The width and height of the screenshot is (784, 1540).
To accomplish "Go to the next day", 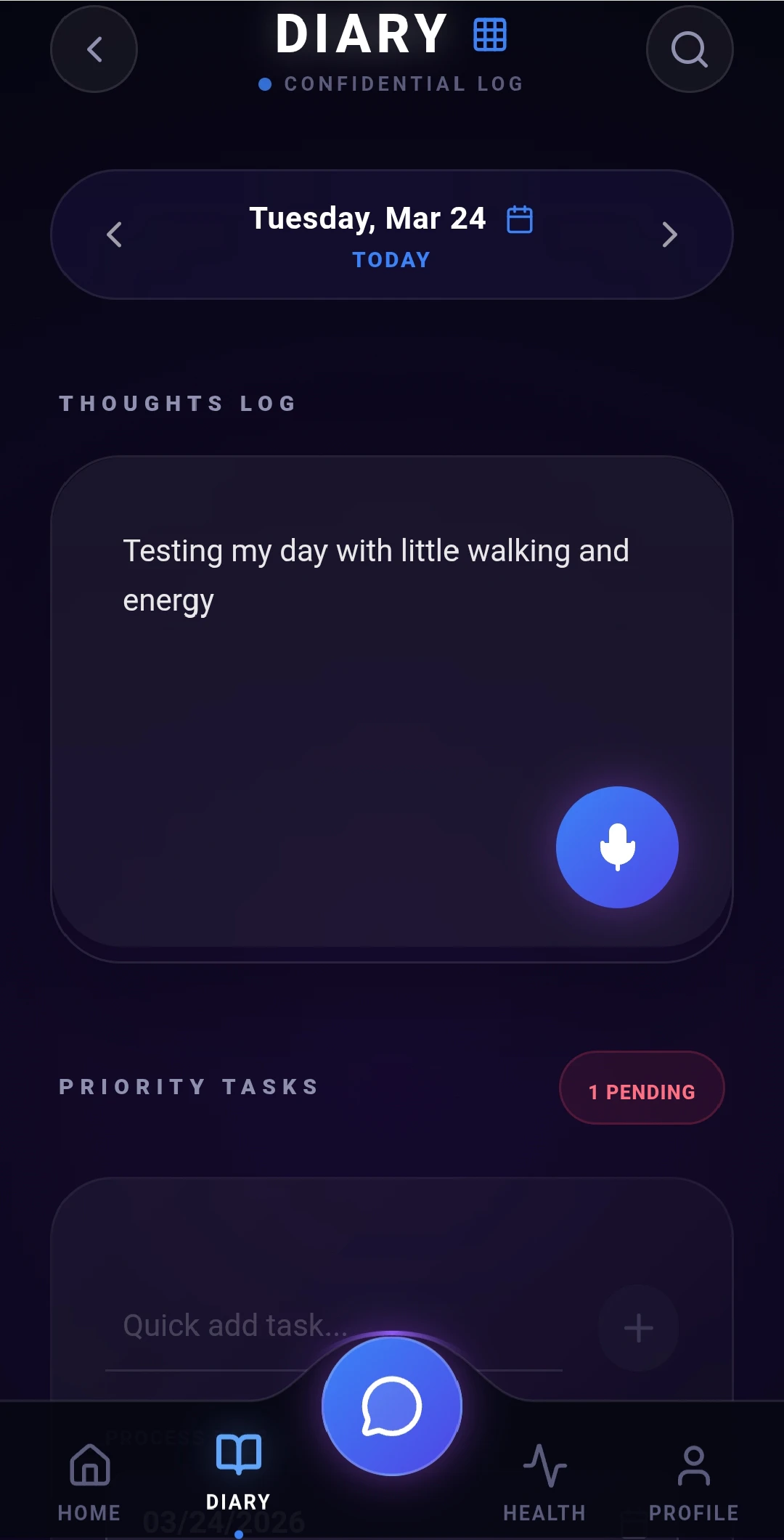I will point(669,235).
